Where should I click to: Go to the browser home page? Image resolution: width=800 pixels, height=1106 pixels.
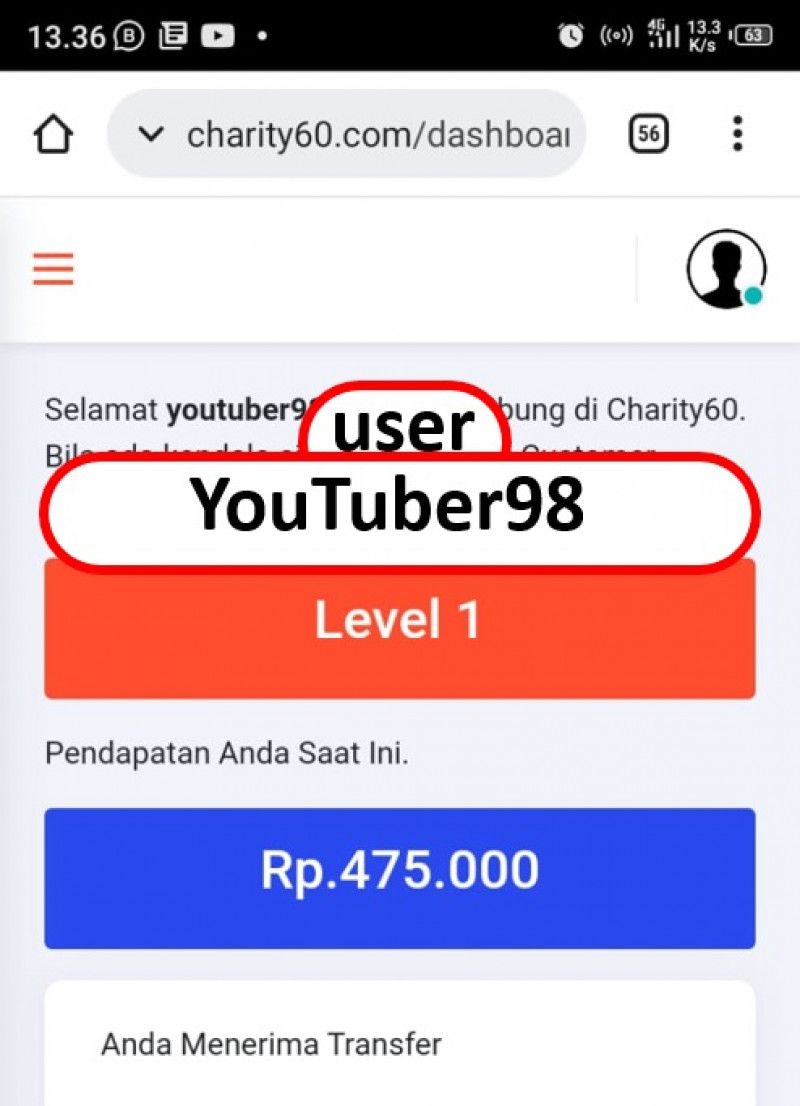click(x=53, y=134)
